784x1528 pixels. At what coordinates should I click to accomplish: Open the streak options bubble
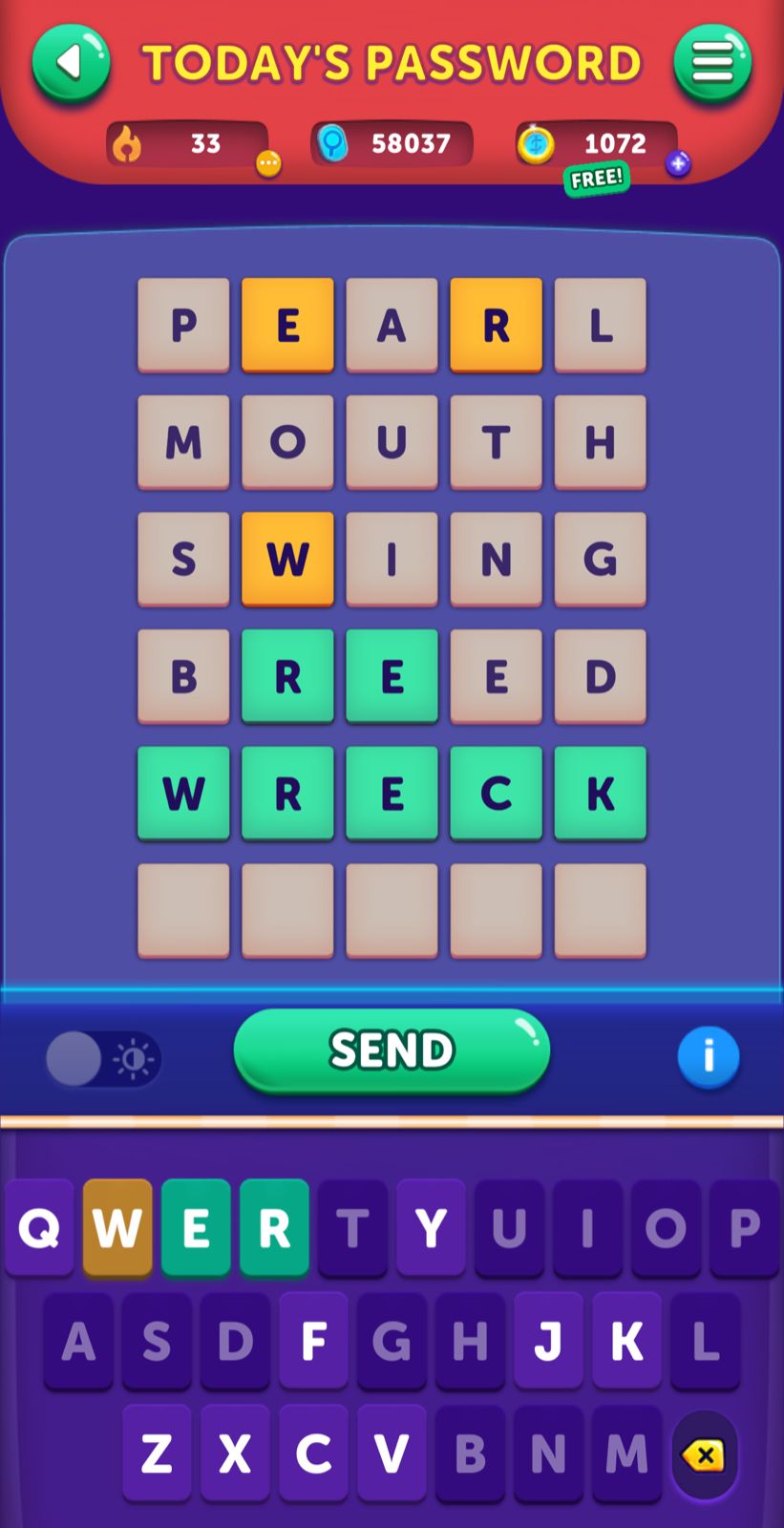pyautogui.click(x=268, y=164)
